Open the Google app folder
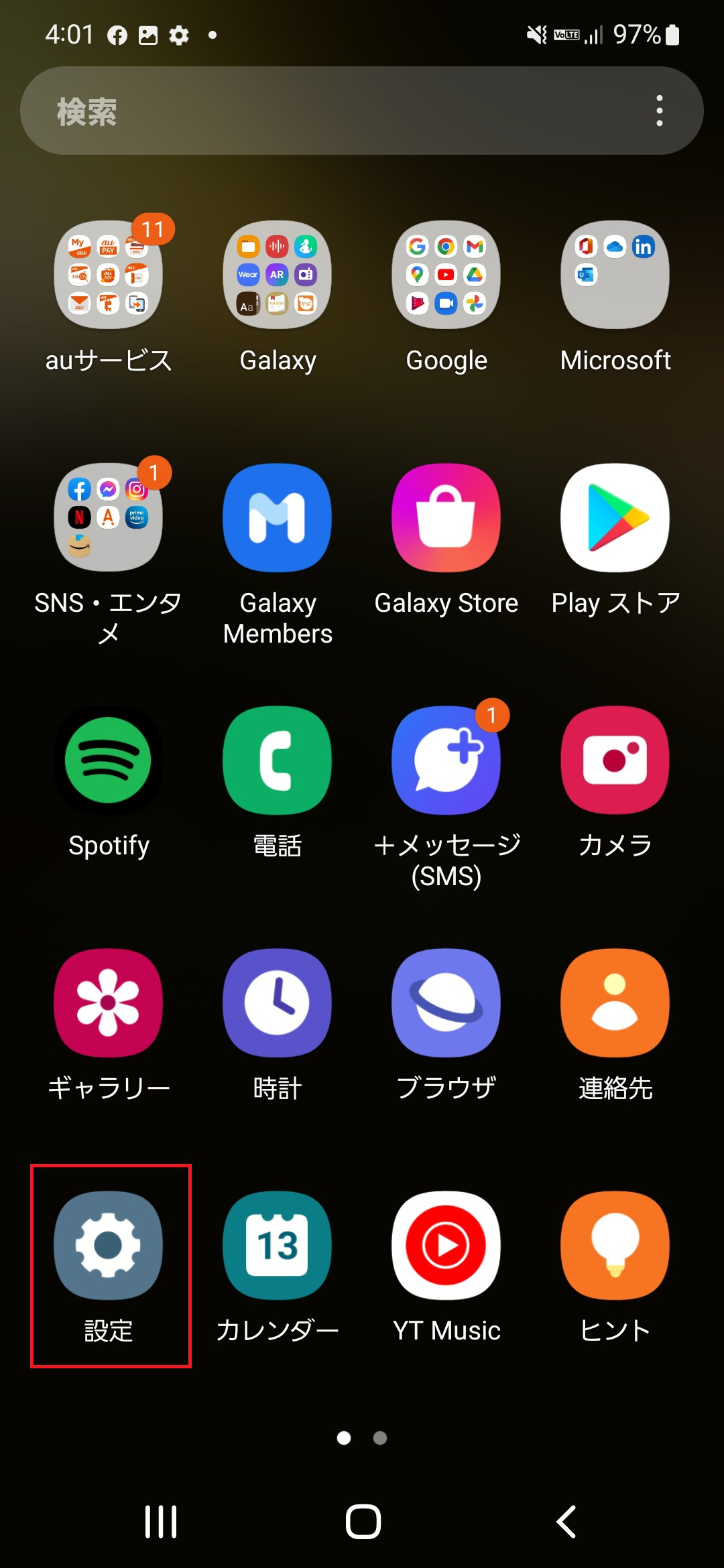The image size is (724, 1568). coord(446,276)
